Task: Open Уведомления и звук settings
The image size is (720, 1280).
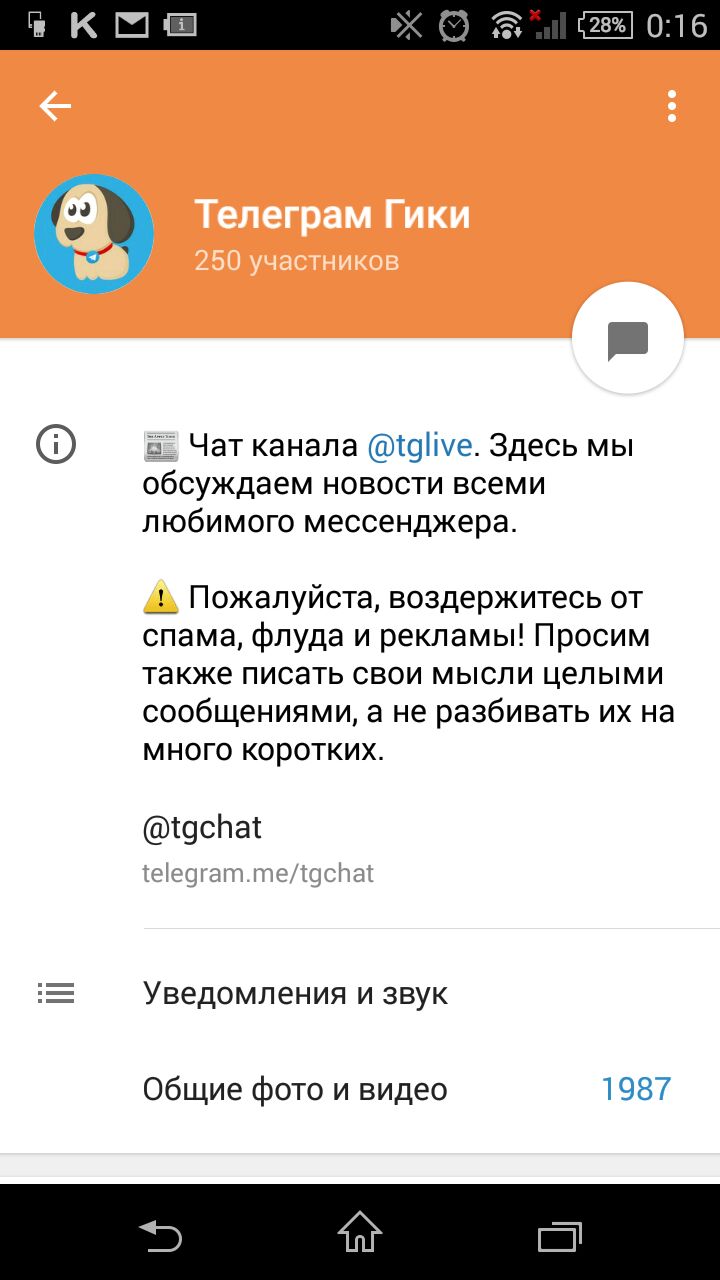Action: [x=295, y=993]
